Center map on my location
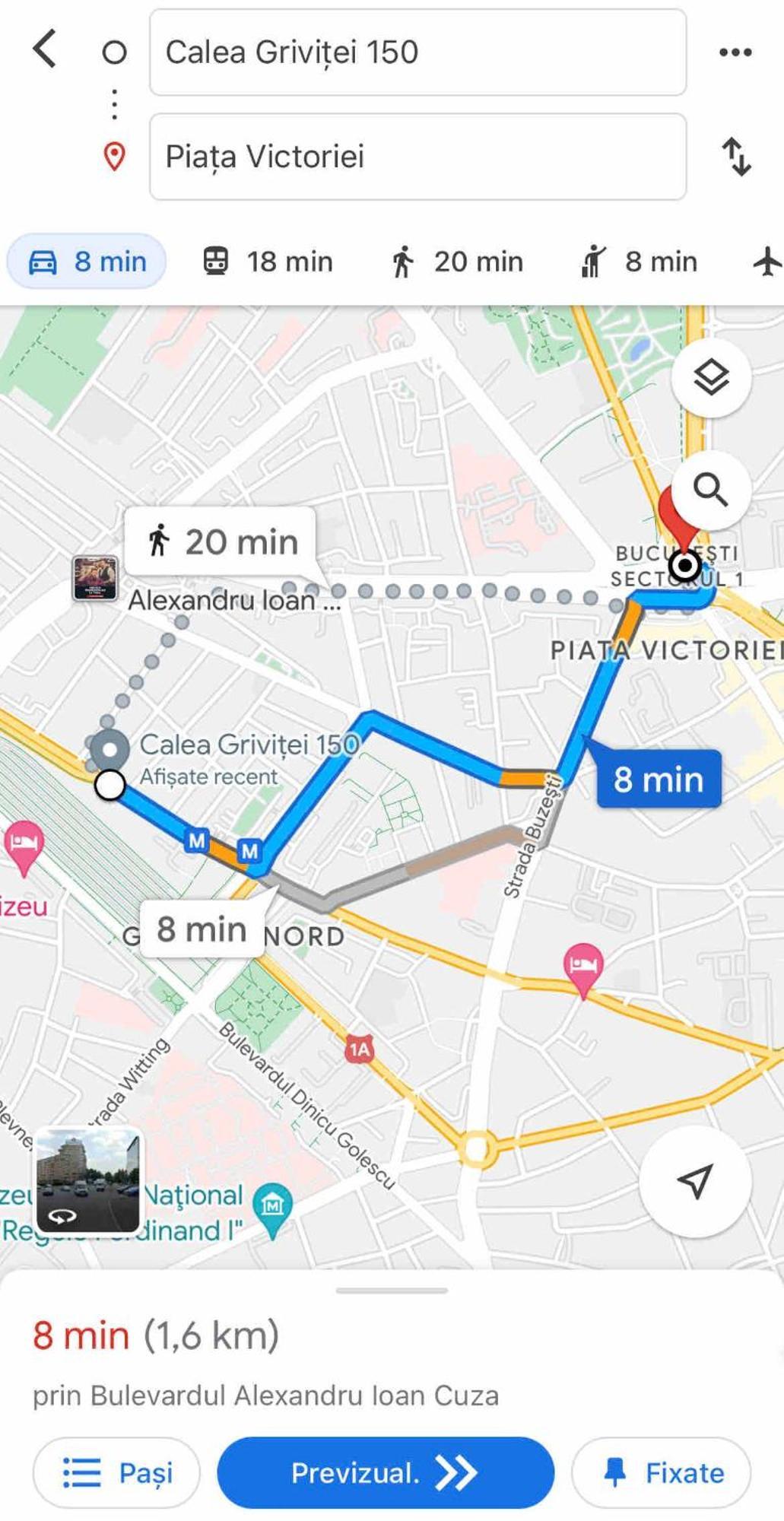The width and height of the screenshot is (784, 1521). click(x=695, y=1181)
